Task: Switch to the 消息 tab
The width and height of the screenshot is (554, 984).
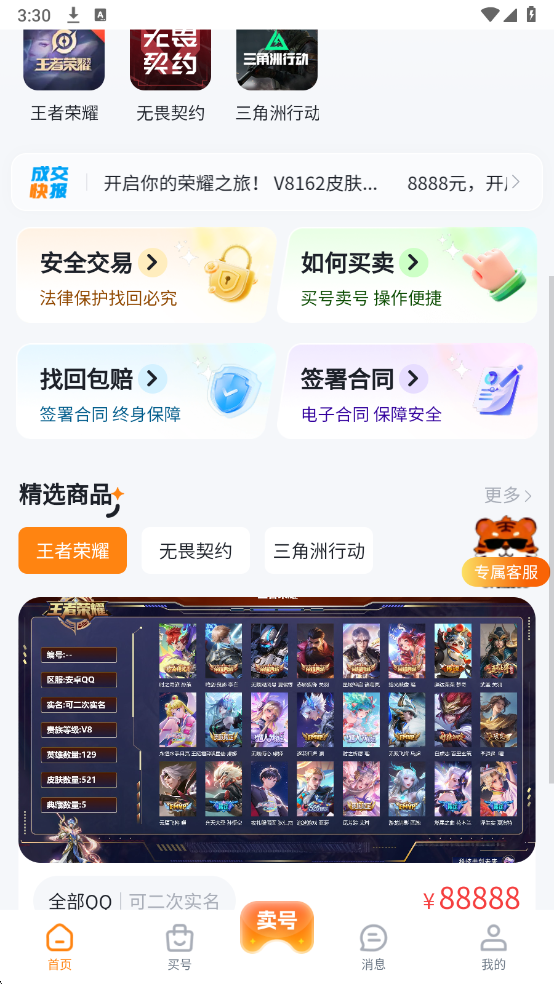Action: click(x=373, y=948)
